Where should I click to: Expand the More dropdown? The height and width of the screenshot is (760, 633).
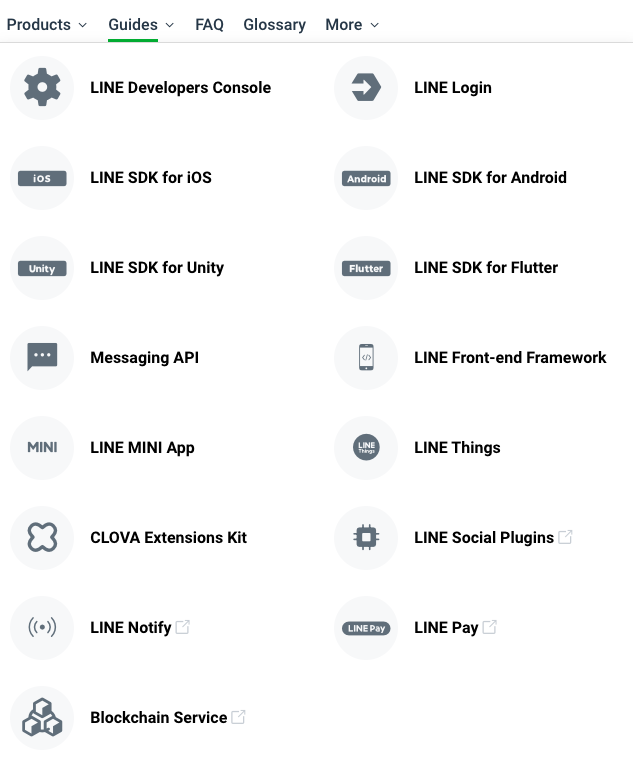tap(352, 24)
